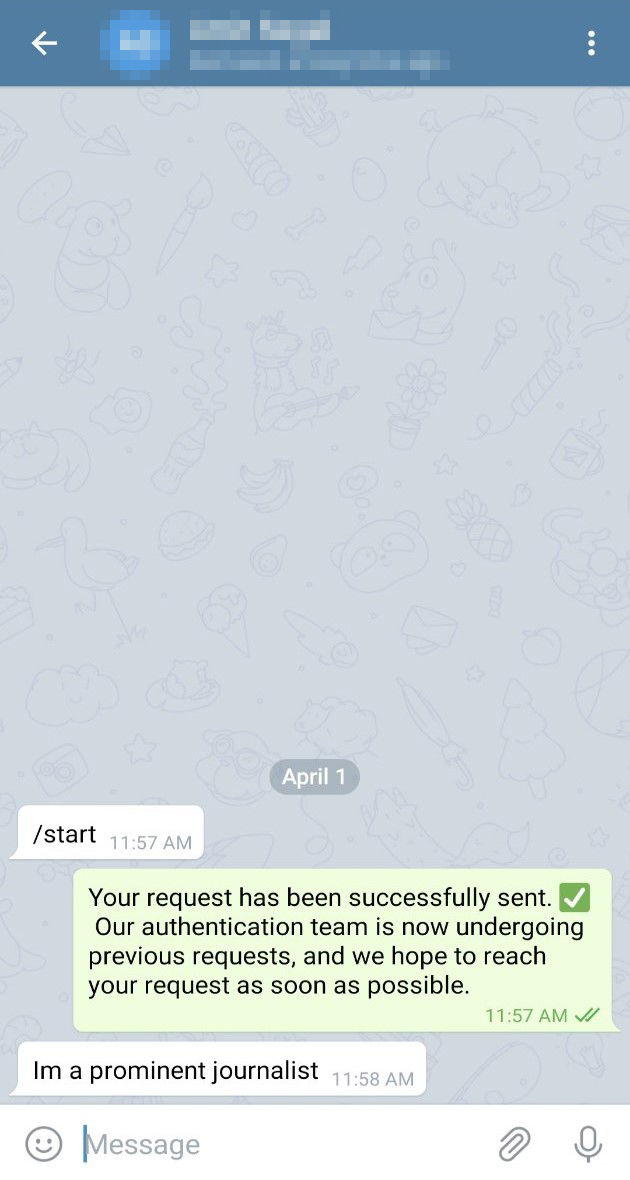The height and width of the screenshot is (1180, 630).
Task: Go back using the header arrow
Action: click(44, 43)
